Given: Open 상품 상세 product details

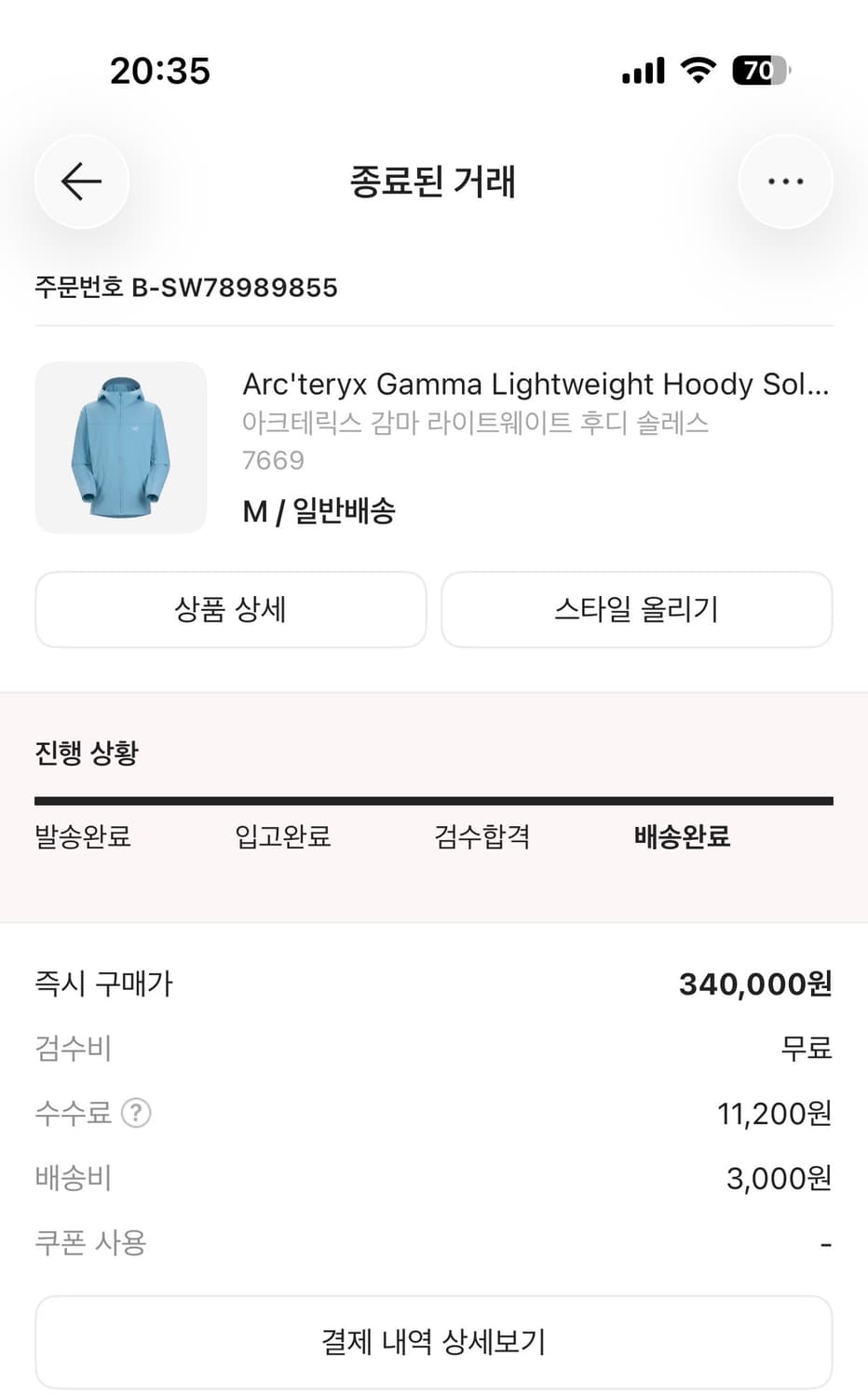Looking at the screenshot, I should coord(230,610).
